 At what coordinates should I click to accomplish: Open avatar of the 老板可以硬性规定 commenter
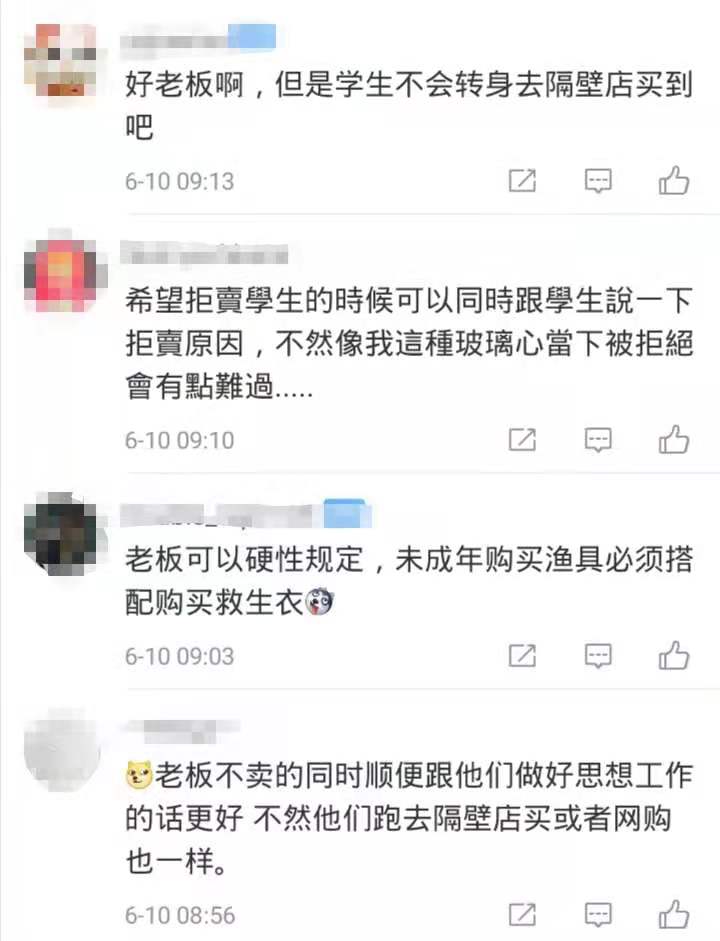click(60, 534)
